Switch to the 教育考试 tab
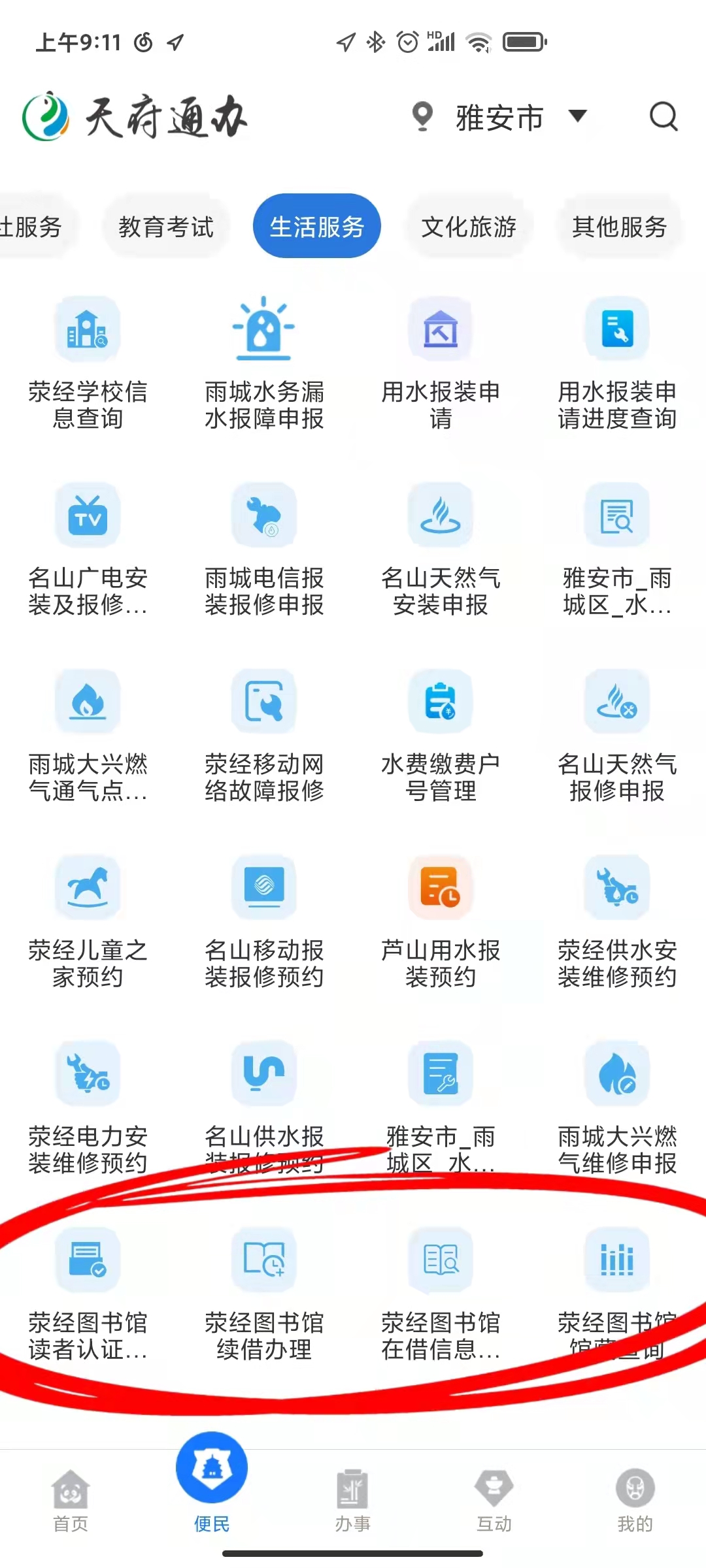This screenshot has width=706, height=1568. [165, 227]
